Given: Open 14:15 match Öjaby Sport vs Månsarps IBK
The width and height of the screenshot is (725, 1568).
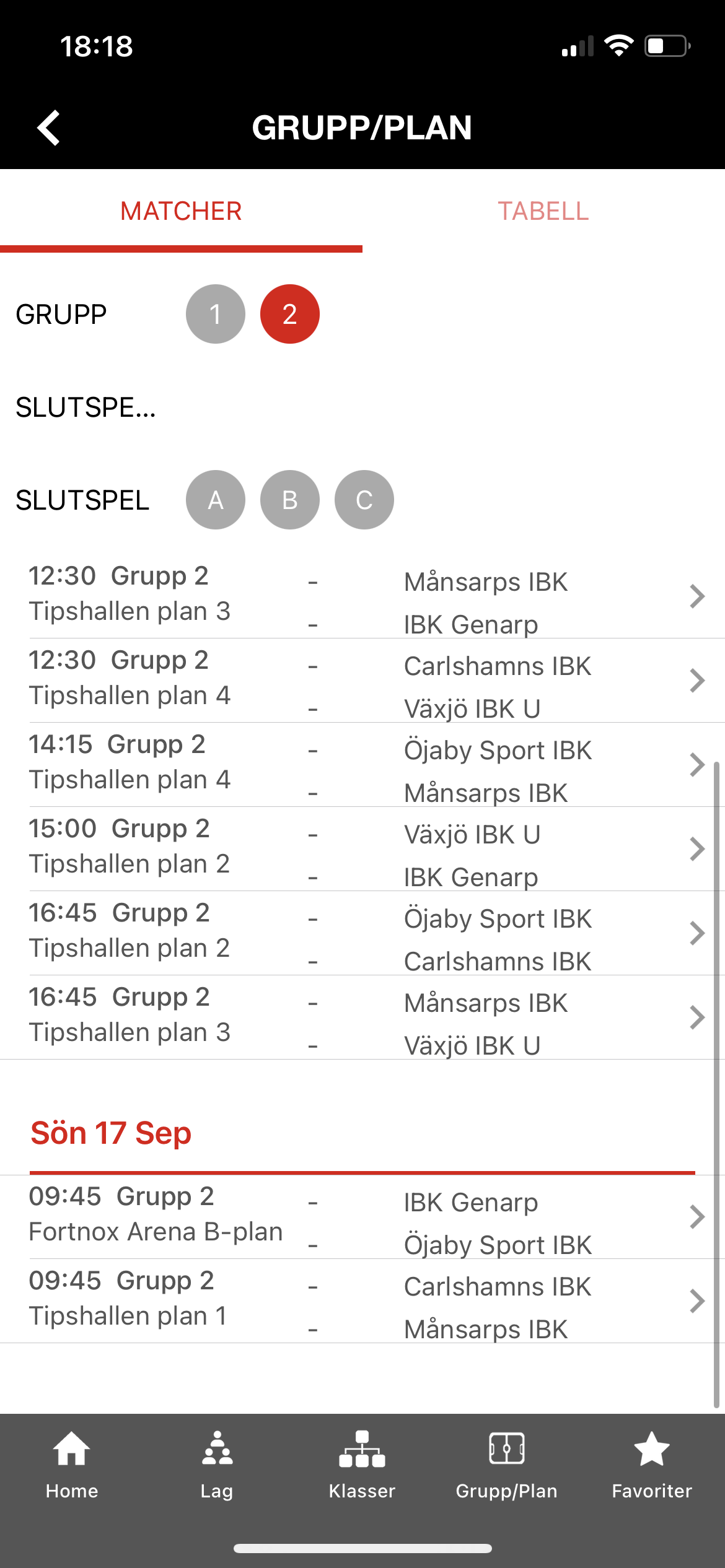Looking at the screenshot, I should pos(362,765).
